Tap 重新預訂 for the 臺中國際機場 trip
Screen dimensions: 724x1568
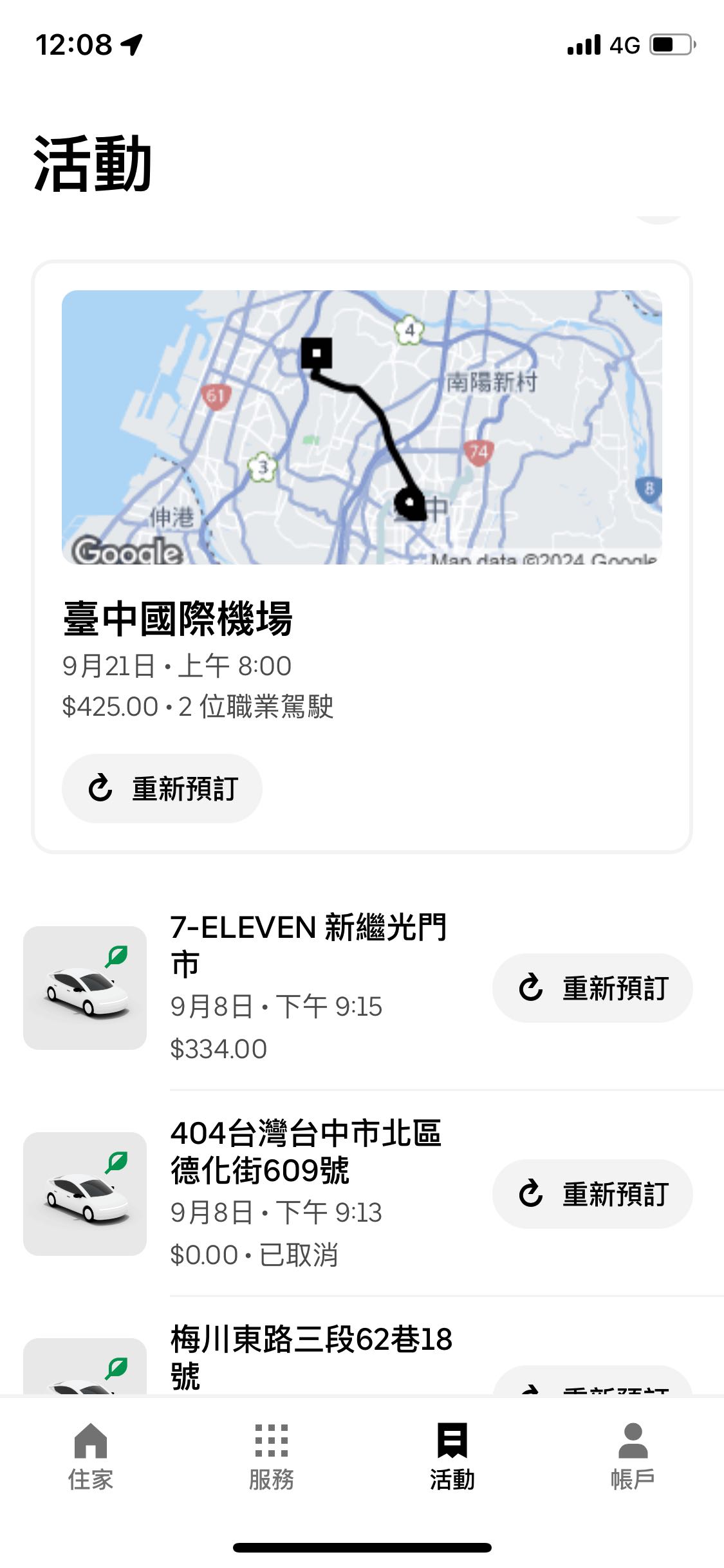pos(161,788)
